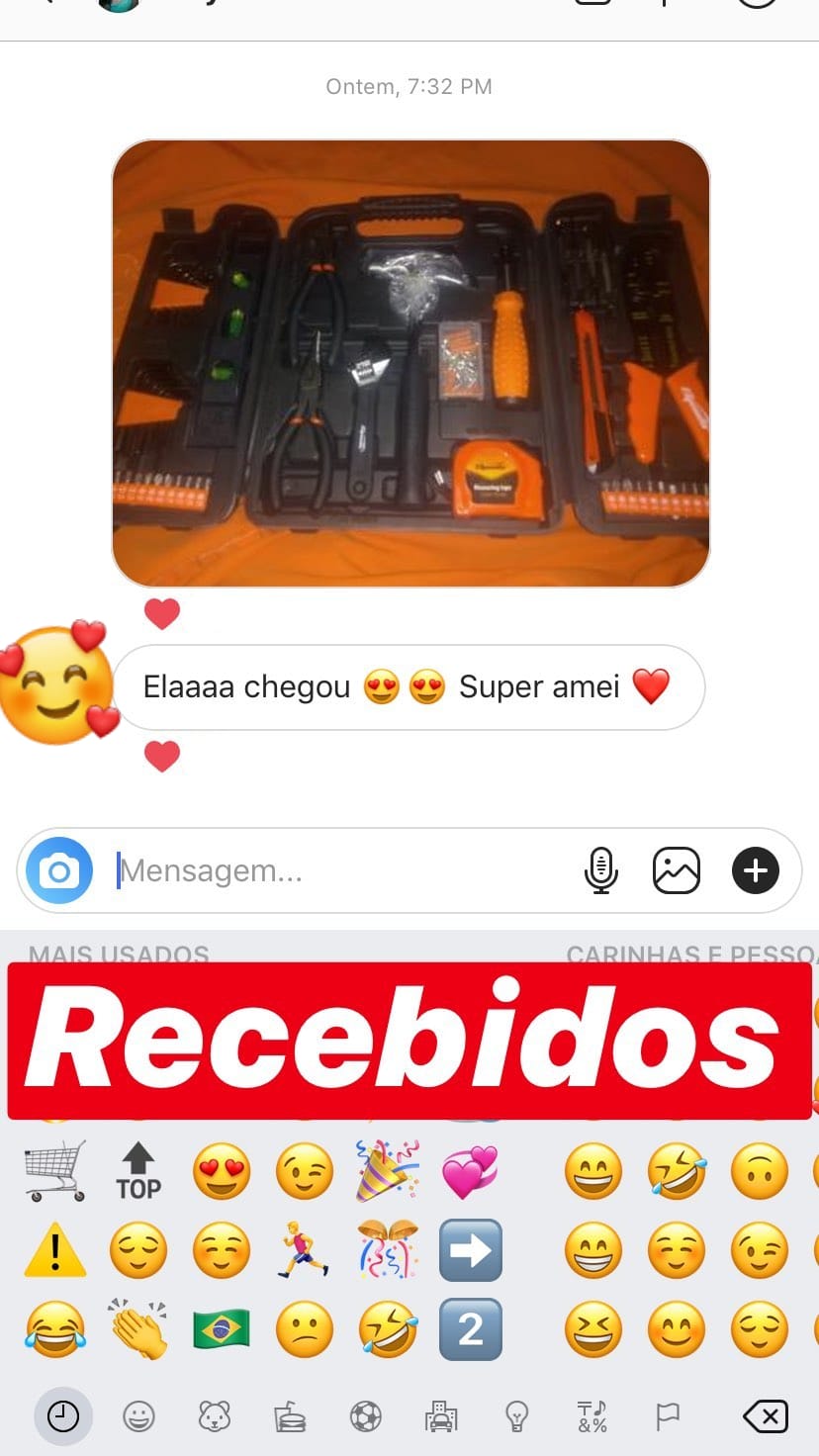Tap the keyboard backspace key
The image size is (819, 1456).
(x=765, y=1416)
